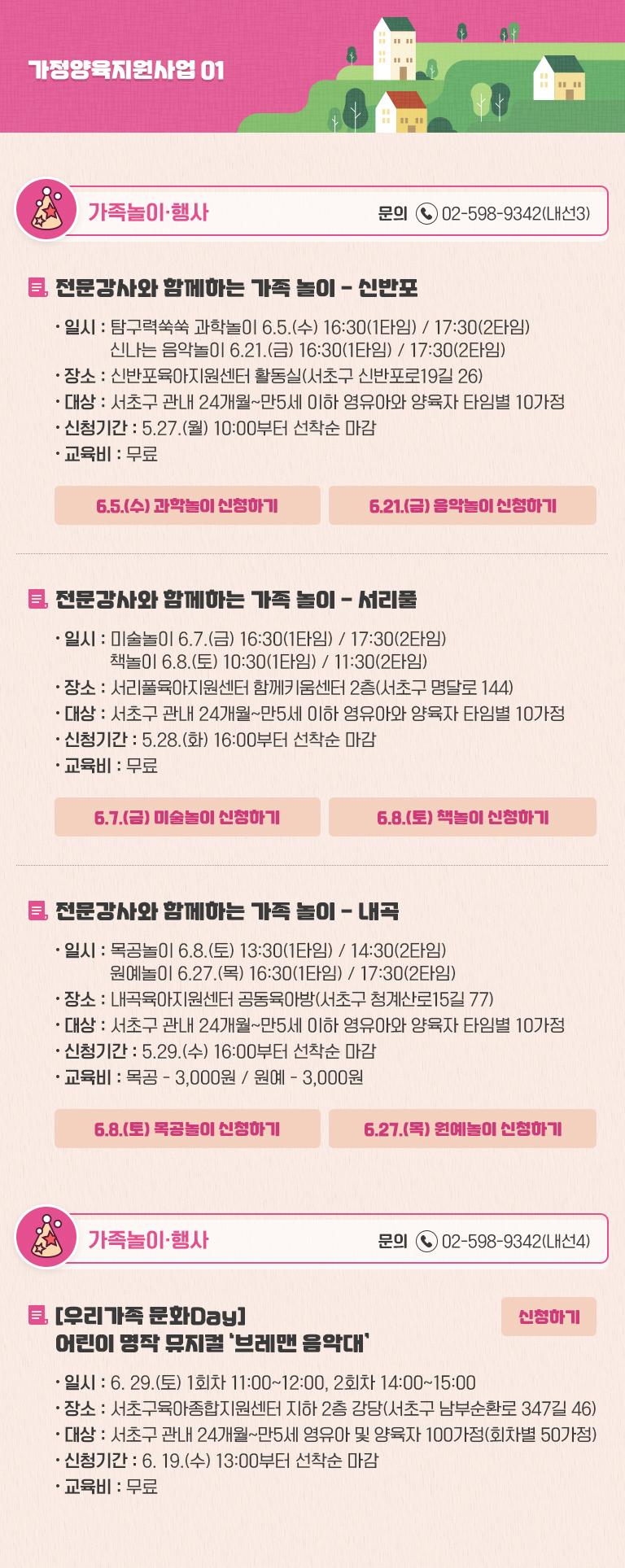
Task: Select 6.7.(금) 미술놀이 신청하기
Action: [187, 817]
